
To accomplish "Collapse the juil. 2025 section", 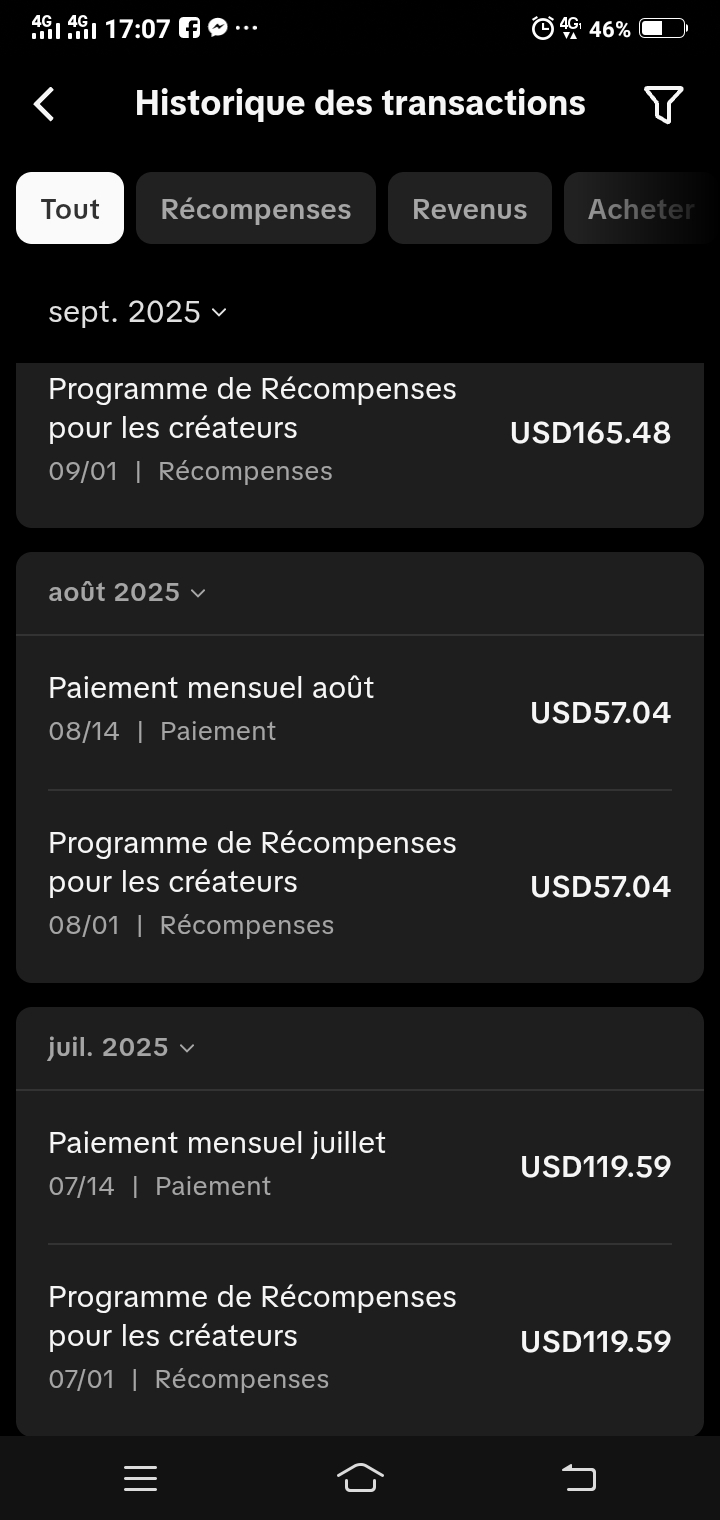I will tap(122, 1047).
